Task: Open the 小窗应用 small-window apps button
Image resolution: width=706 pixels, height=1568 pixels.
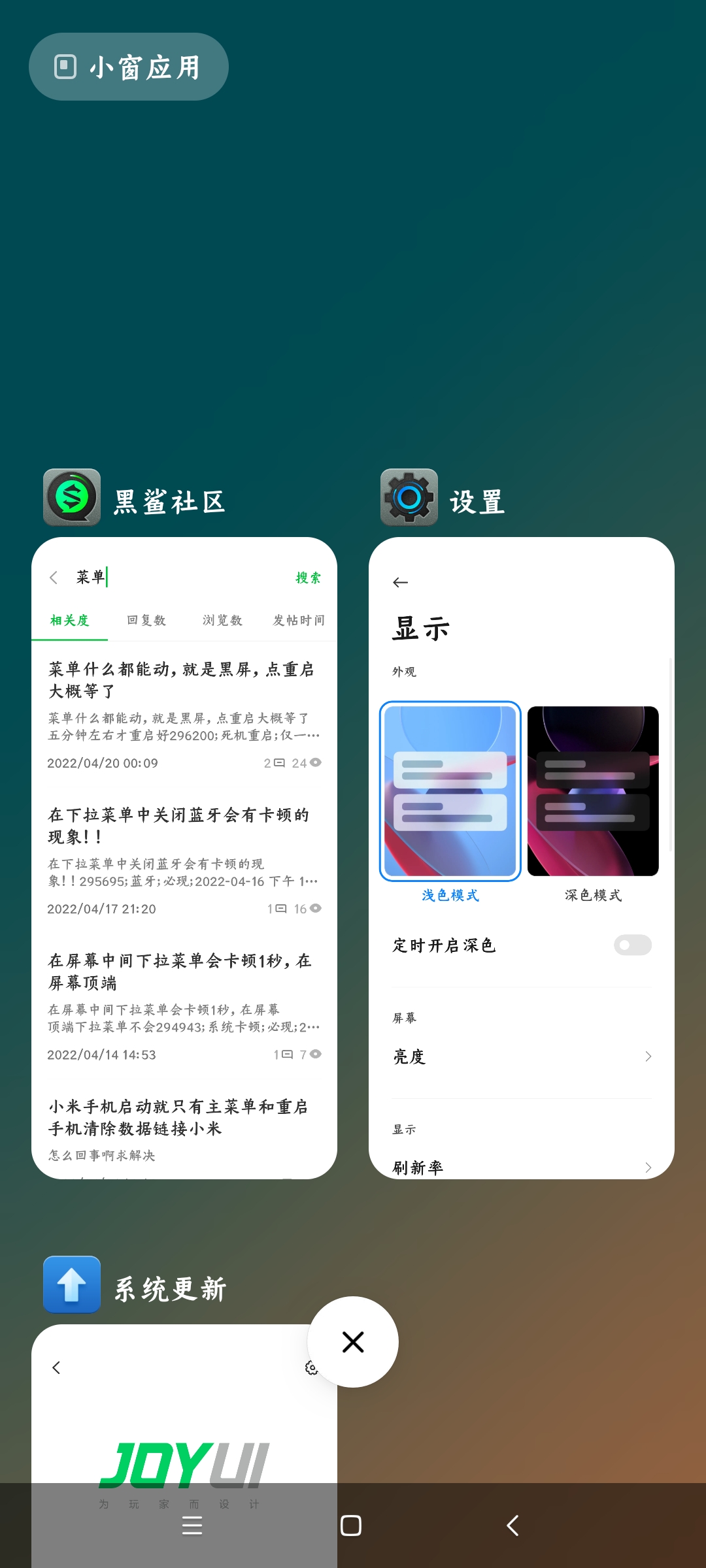Action: (x=129, y=67)
